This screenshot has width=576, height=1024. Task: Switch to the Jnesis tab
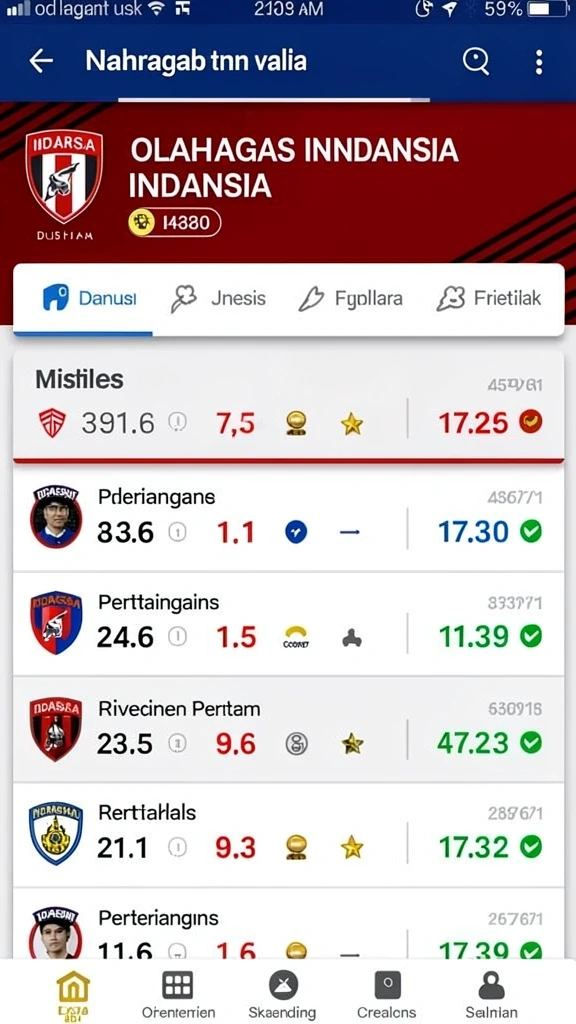click(x=218, y=299)
